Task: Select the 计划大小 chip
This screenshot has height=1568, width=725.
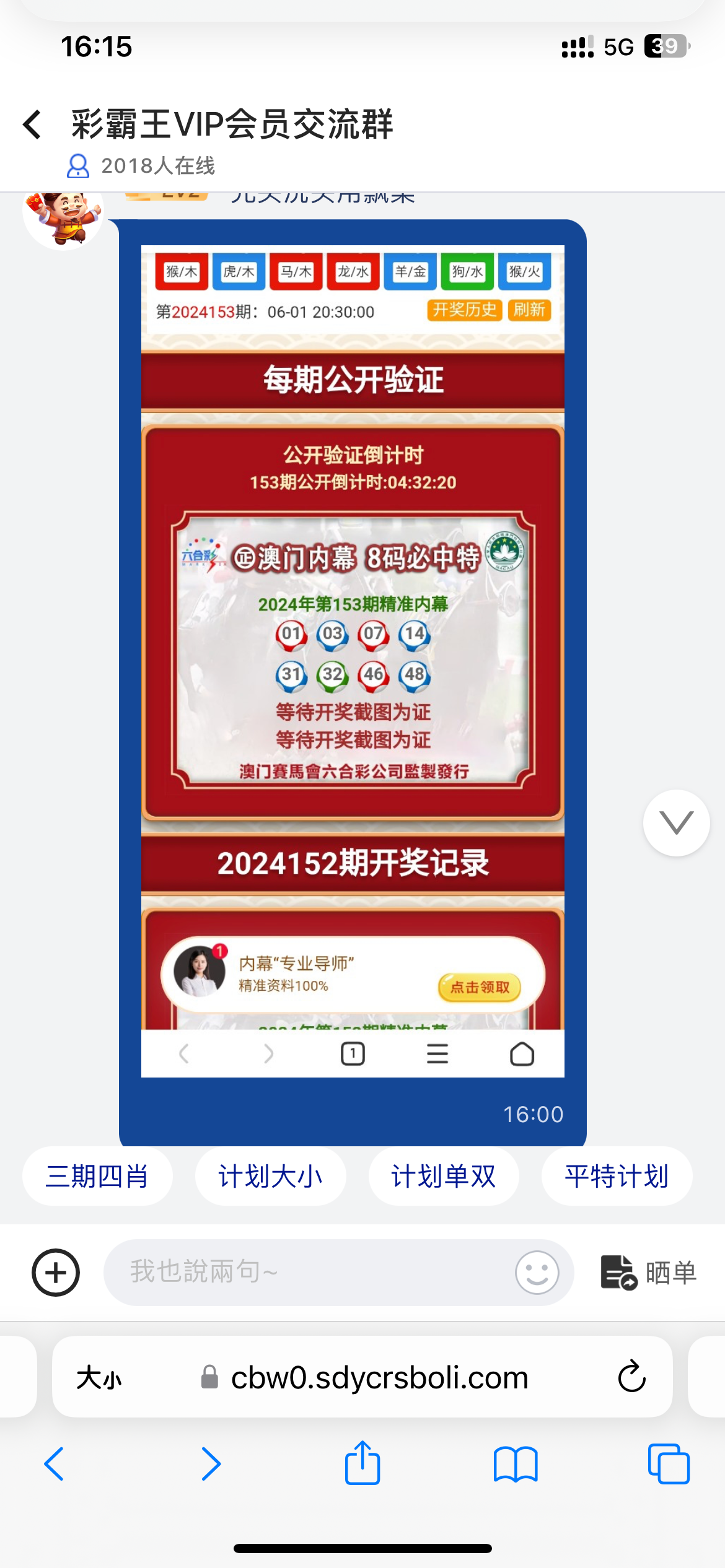Action: pyautogui.click(x=270, y=1176)
